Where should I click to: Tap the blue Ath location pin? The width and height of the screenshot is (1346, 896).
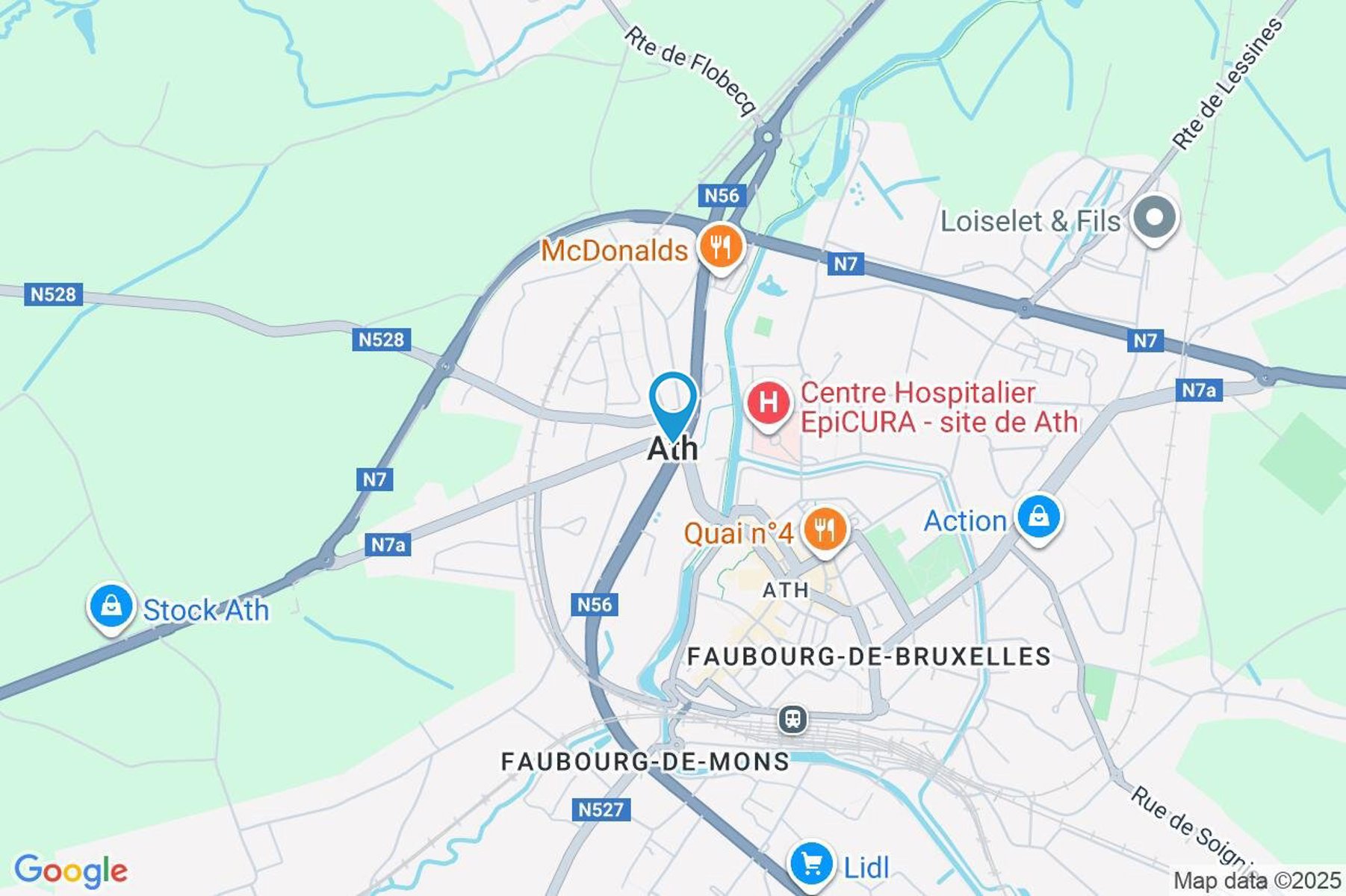(x=673, y=400)
